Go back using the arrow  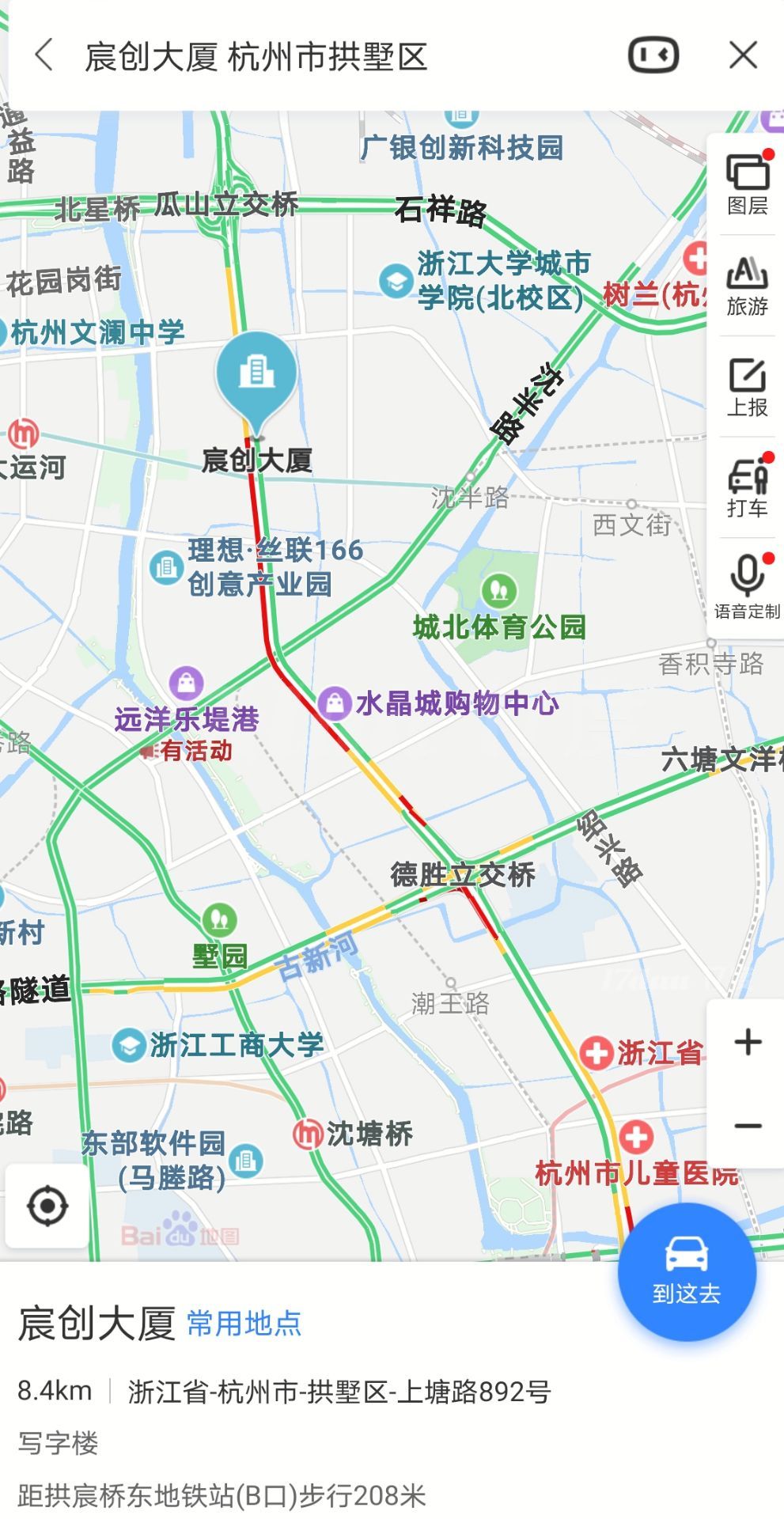44,55
